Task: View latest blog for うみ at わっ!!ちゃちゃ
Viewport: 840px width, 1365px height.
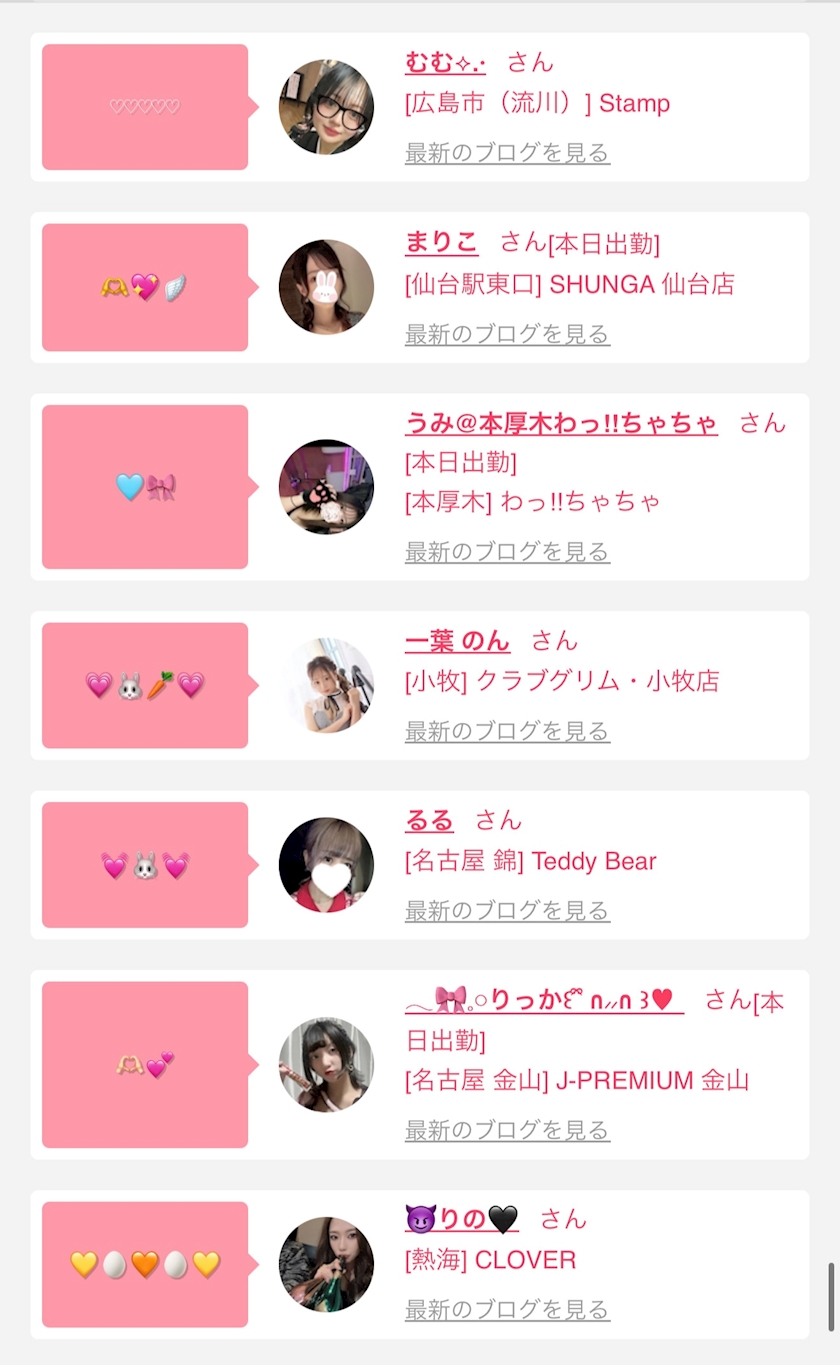Action: click(x=507, y=552)
